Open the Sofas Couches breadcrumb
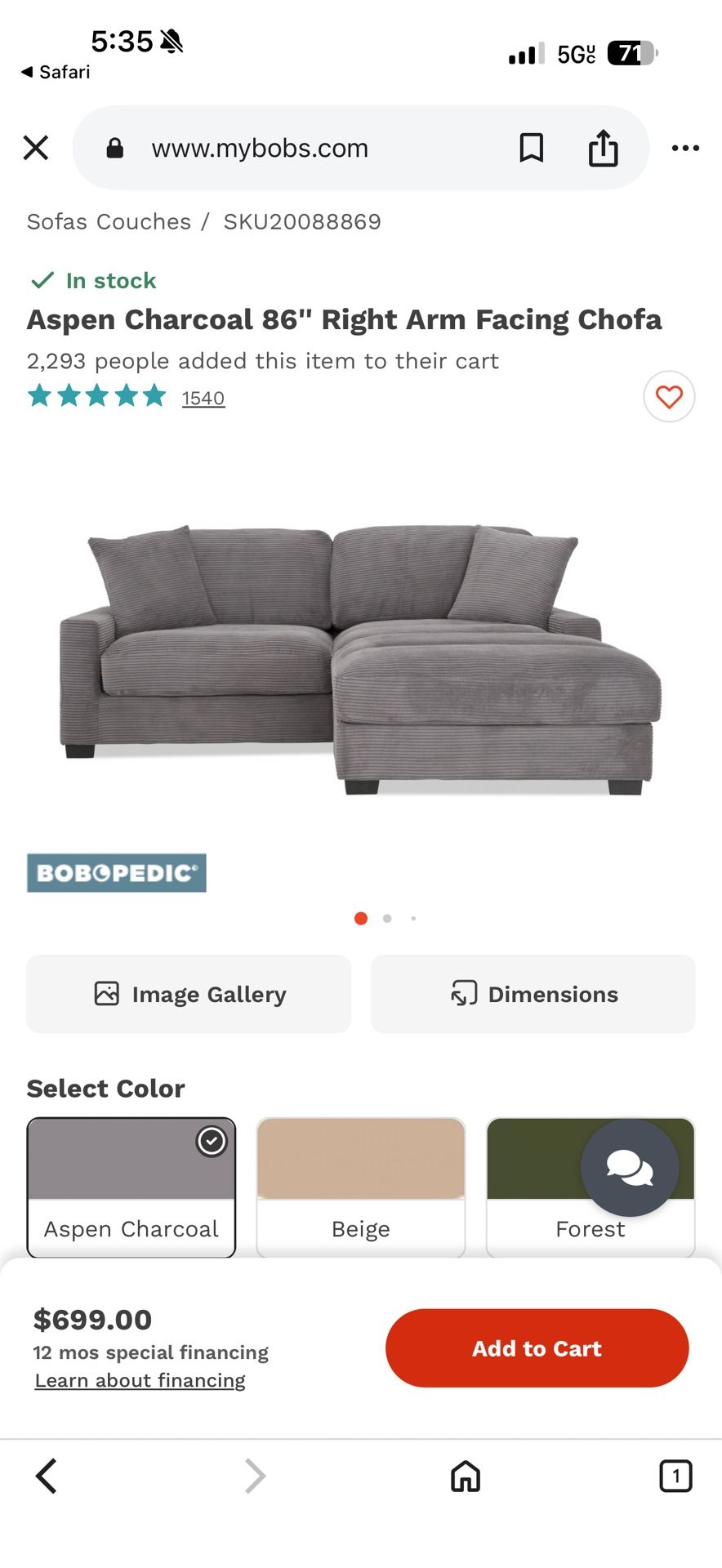This screenshot has height=1568, width=722. pos(108,220)
